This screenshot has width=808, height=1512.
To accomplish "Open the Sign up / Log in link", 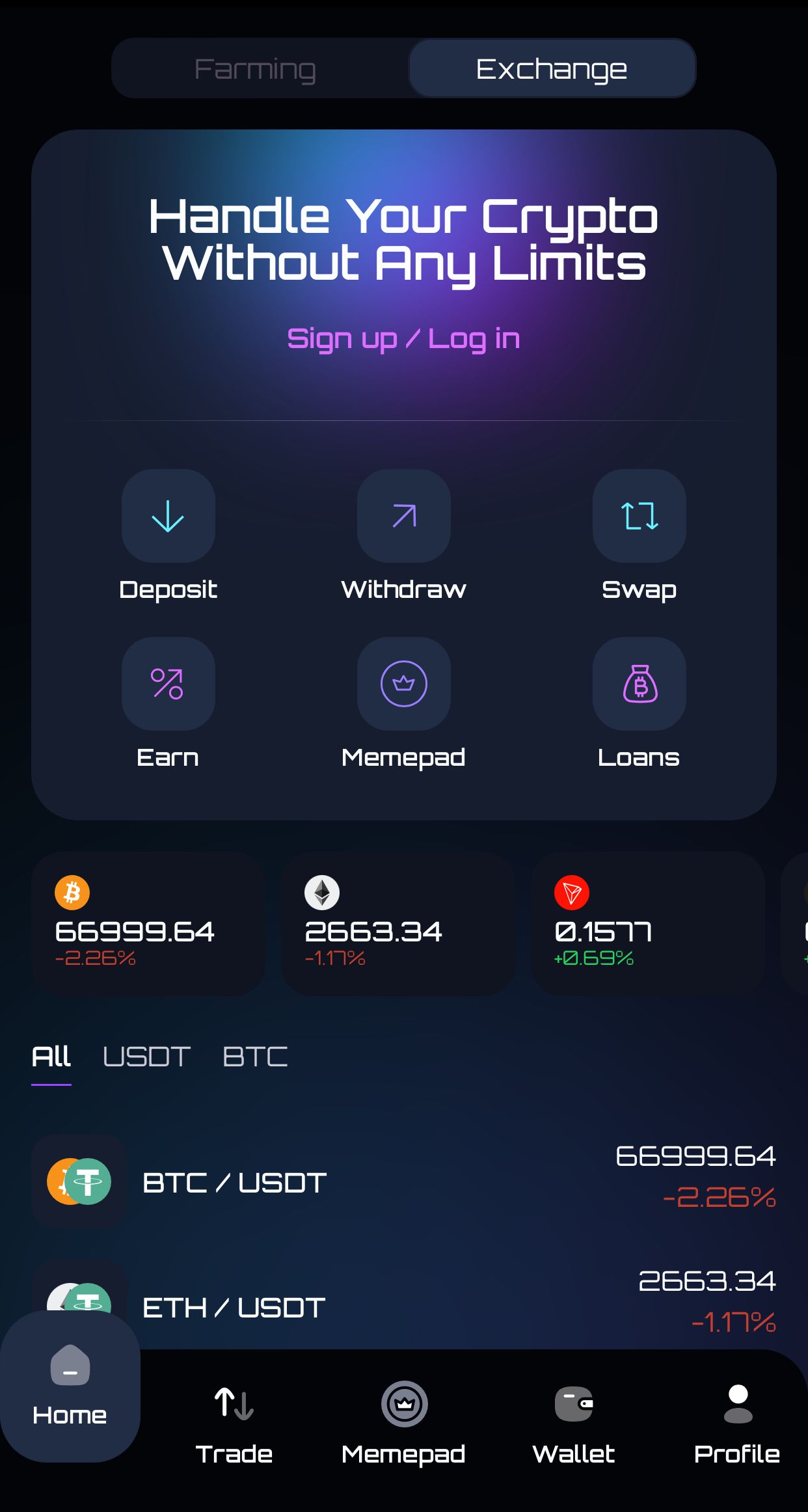I will tap(404, 338).
